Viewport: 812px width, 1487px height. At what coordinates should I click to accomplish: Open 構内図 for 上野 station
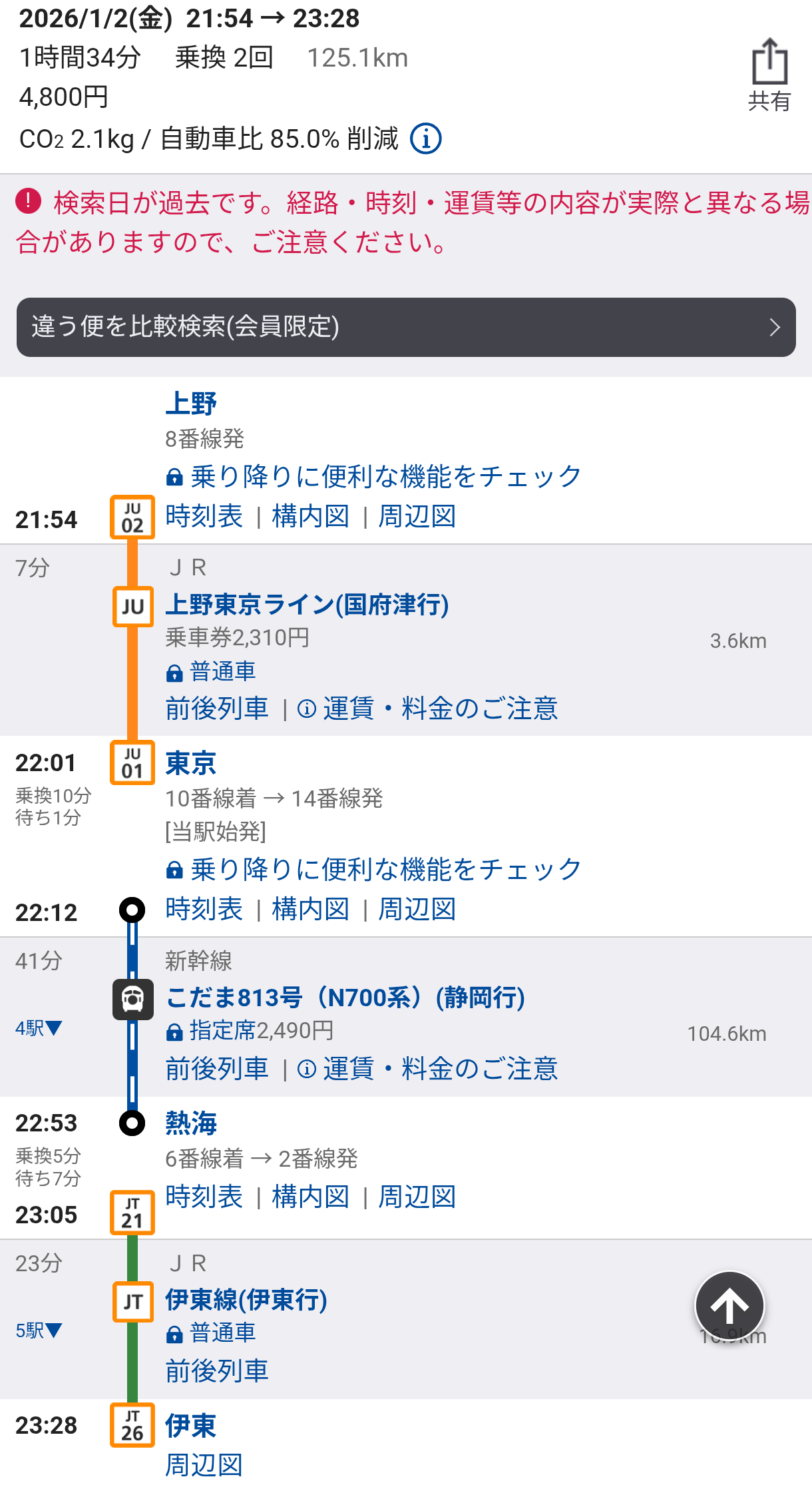[x=311, y=517]
